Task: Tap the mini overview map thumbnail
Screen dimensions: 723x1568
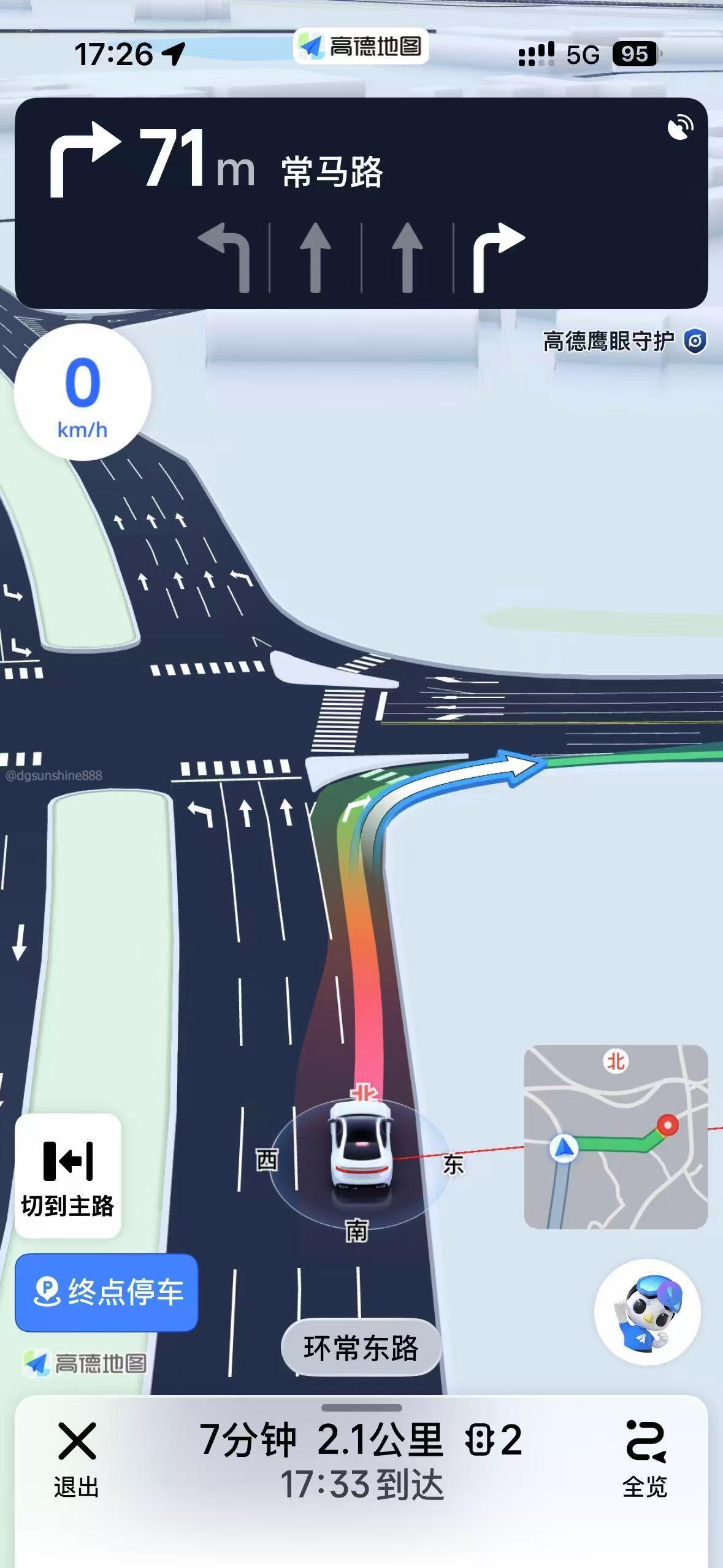Action: click(616, 1136)
